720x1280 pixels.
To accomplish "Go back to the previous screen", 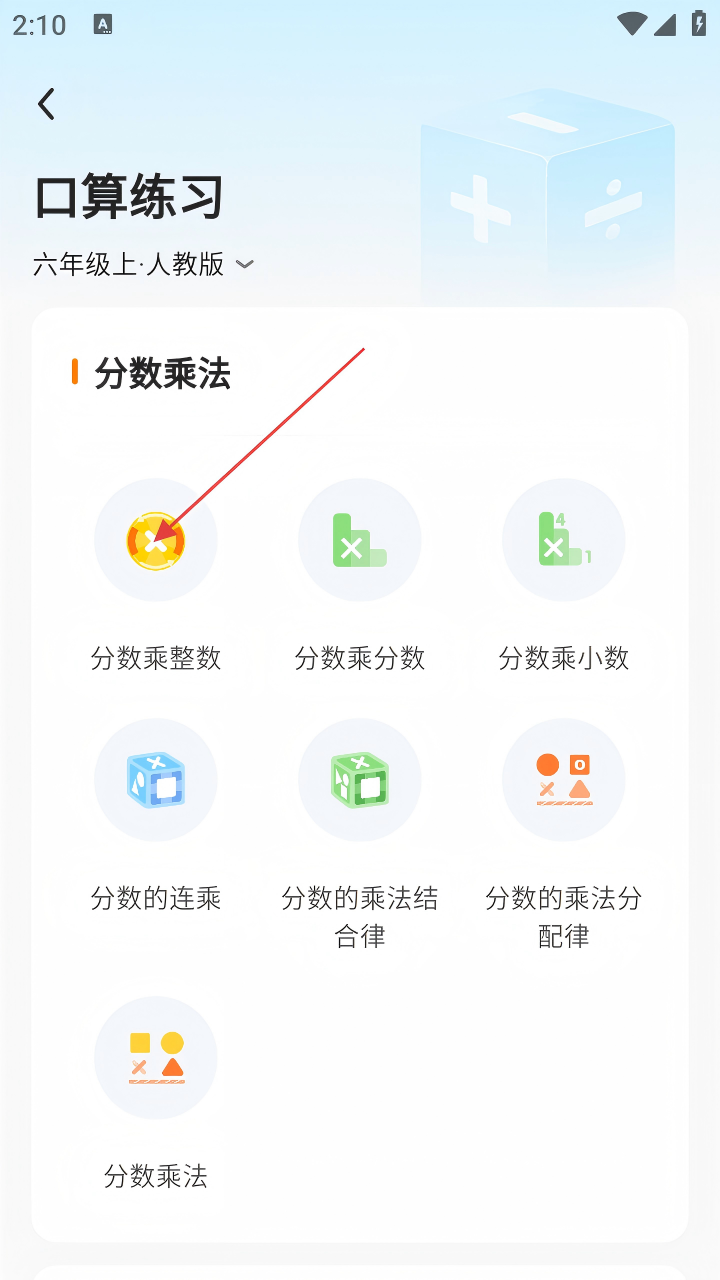I will (46, 104).
